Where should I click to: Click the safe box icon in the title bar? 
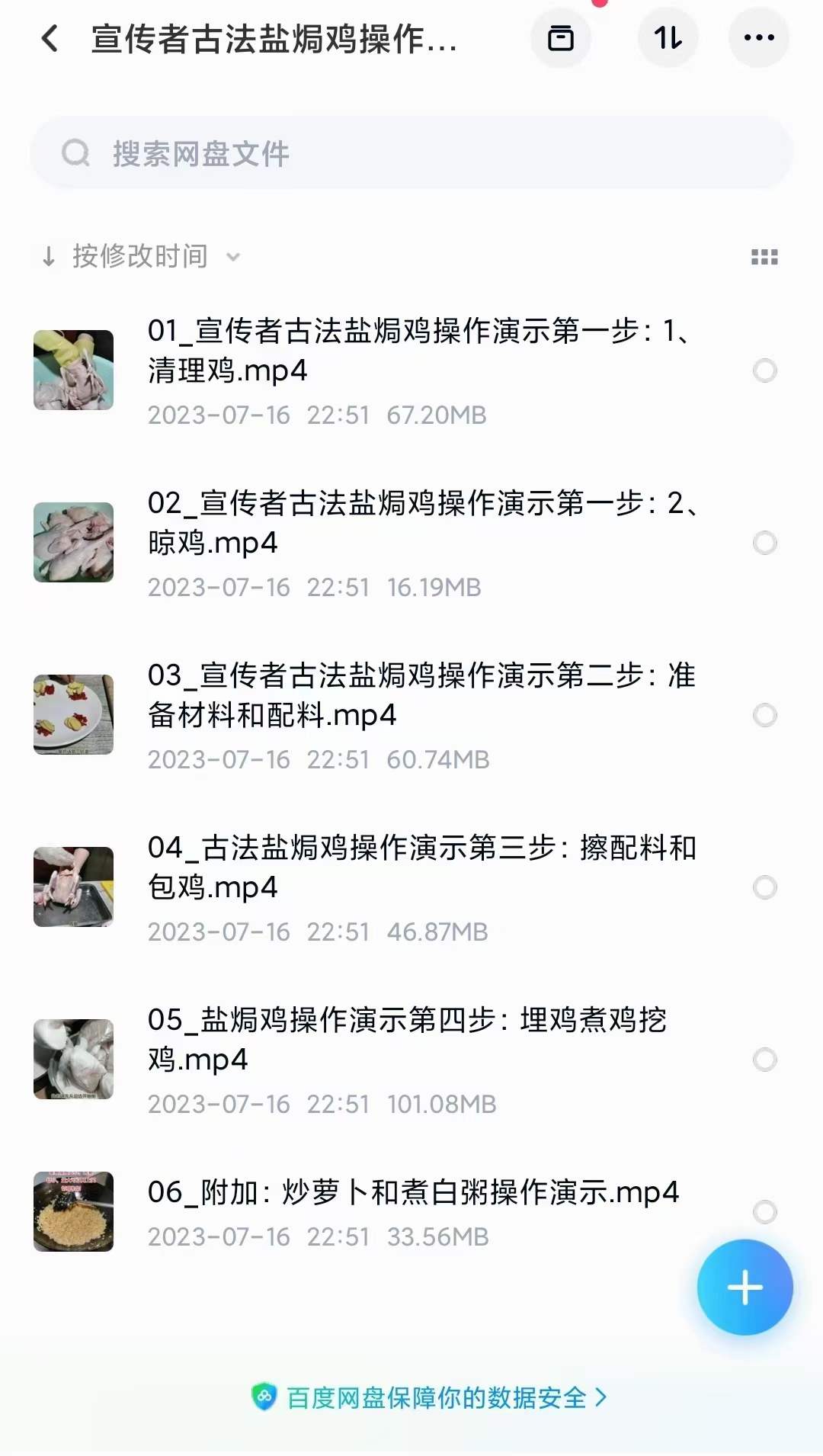(562, 38)
